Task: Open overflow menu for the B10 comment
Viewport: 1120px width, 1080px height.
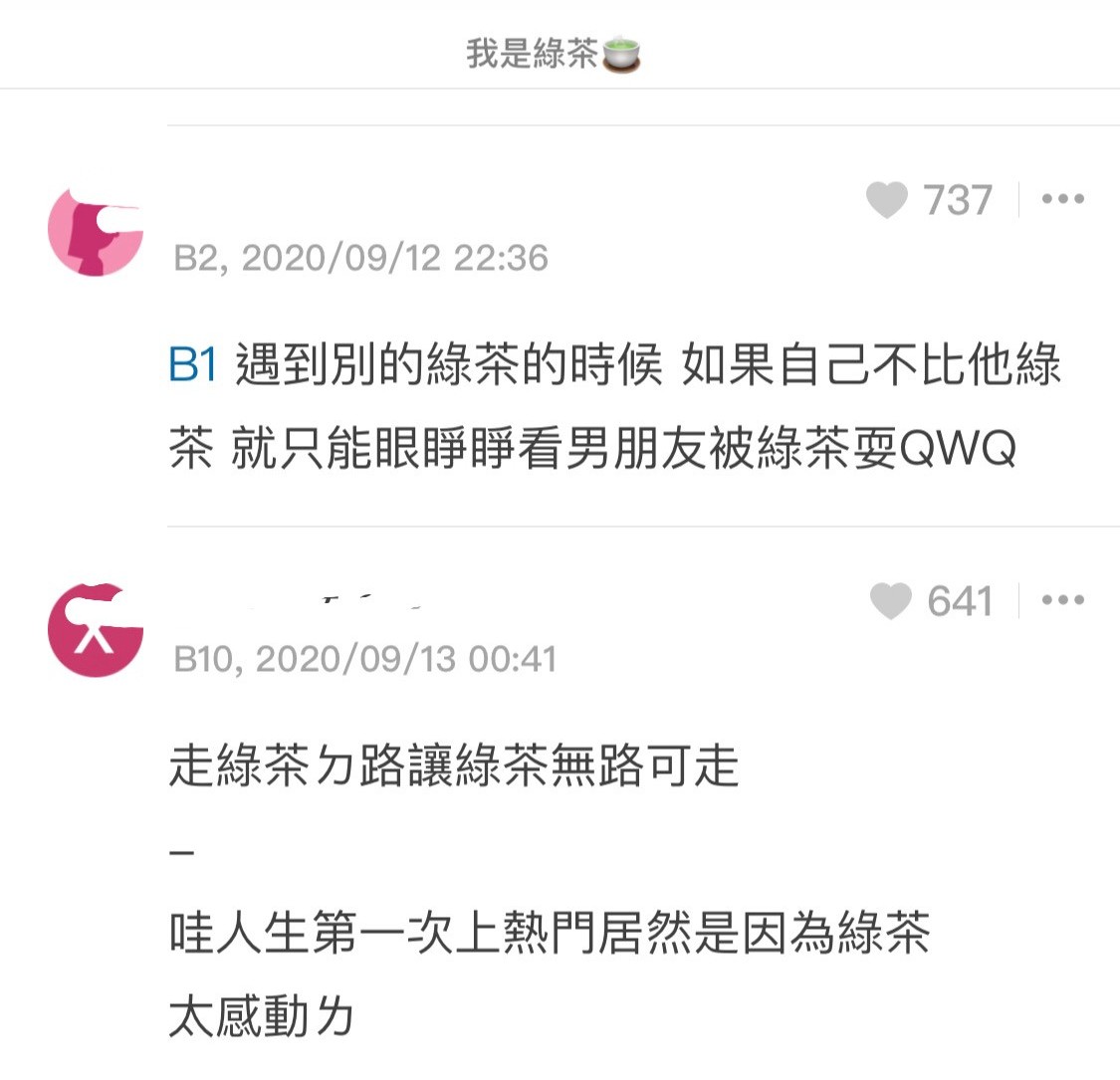Action: click(x=1062, y=601)
